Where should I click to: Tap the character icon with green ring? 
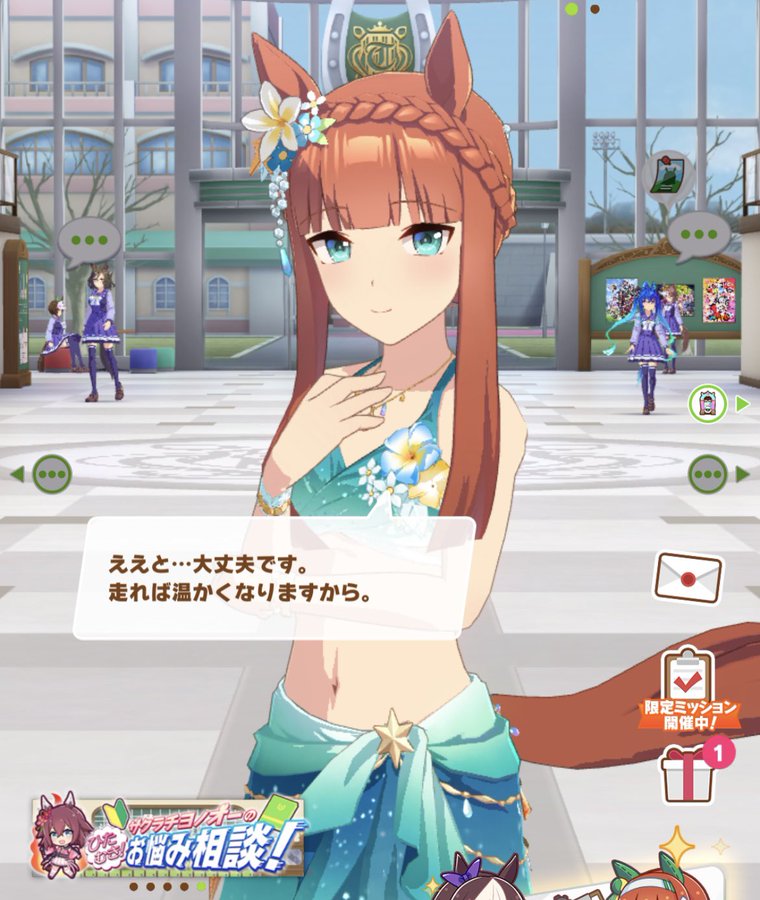click(708, 404)
